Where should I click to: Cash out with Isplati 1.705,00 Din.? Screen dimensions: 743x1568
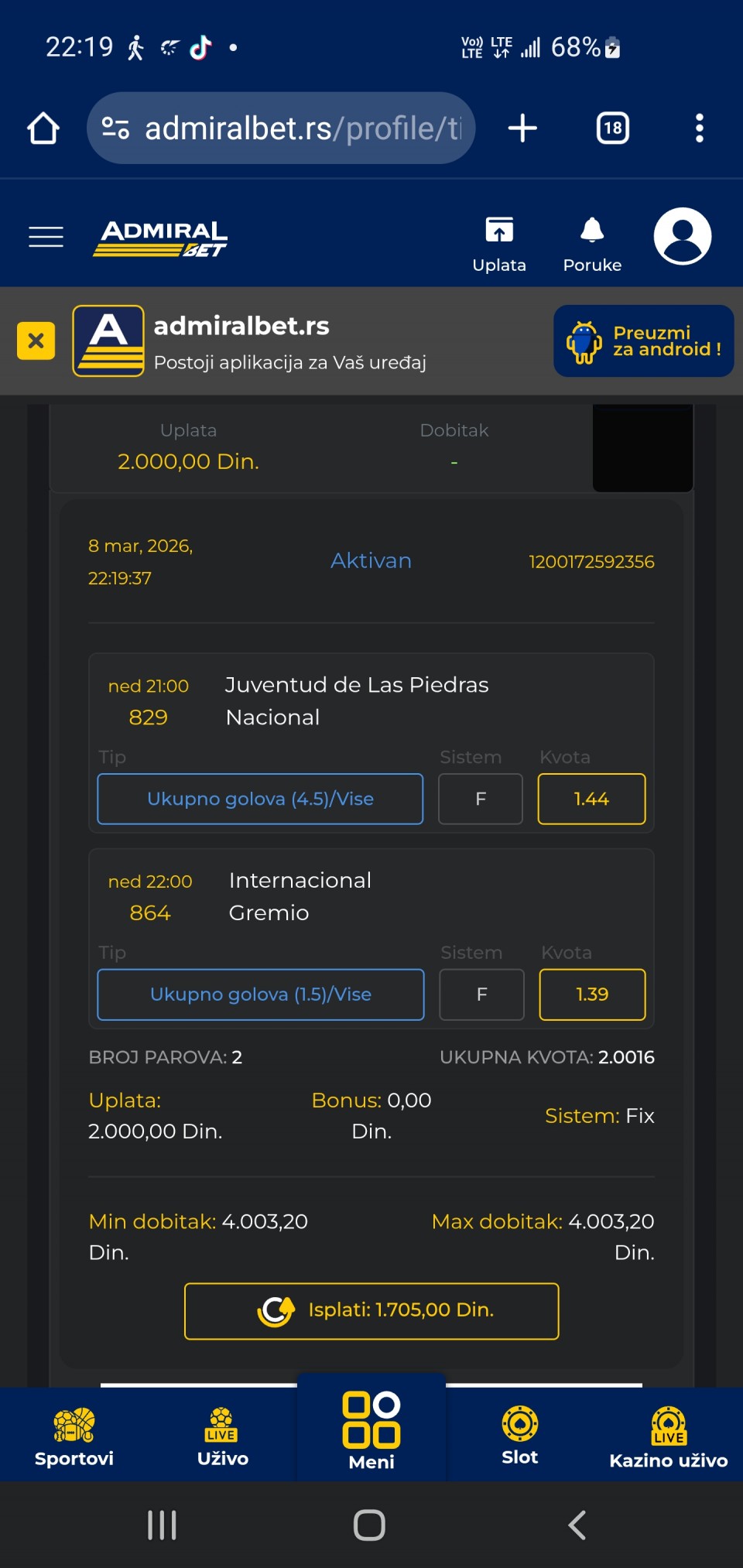click(371, 1310)
